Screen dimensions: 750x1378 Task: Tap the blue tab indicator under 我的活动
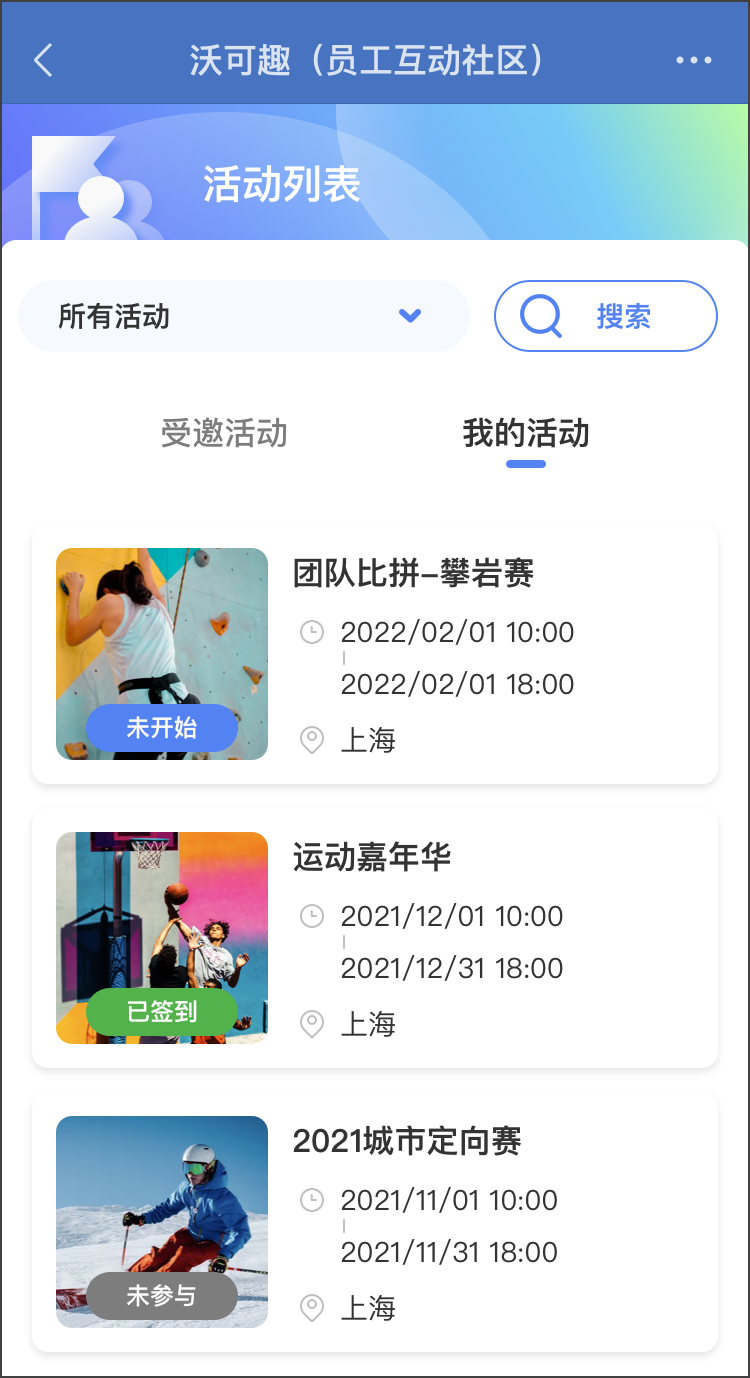pyautogui.click(x=526, y=462)
